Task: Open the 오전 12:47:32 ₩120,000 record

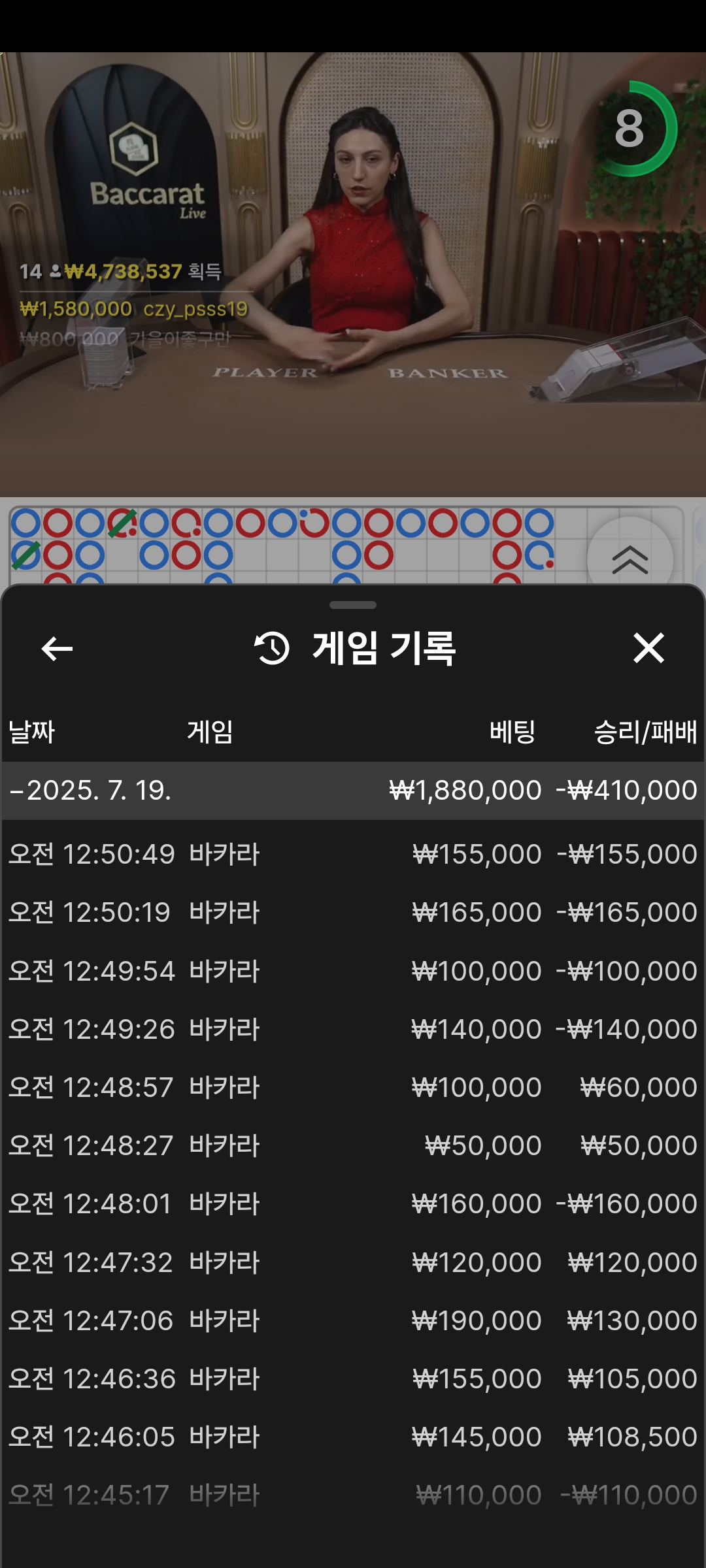Action: 353,1262
